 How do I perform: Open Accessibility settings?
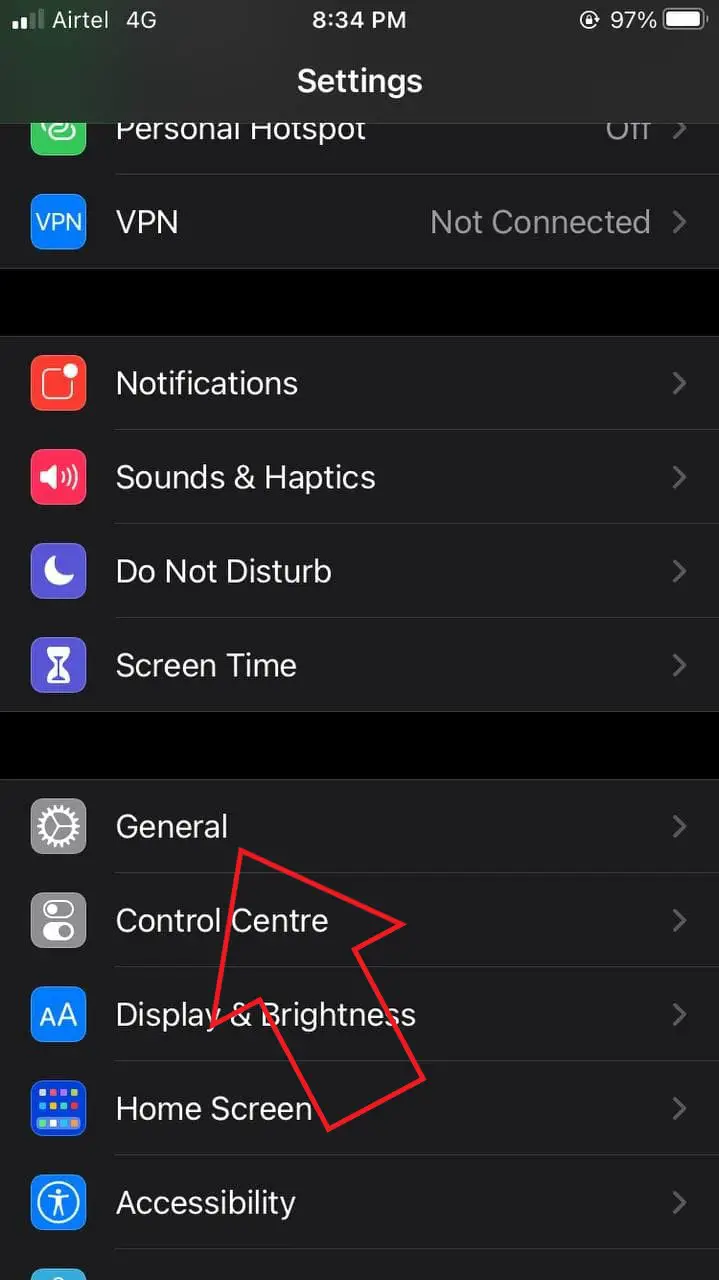click(359, 1202)
